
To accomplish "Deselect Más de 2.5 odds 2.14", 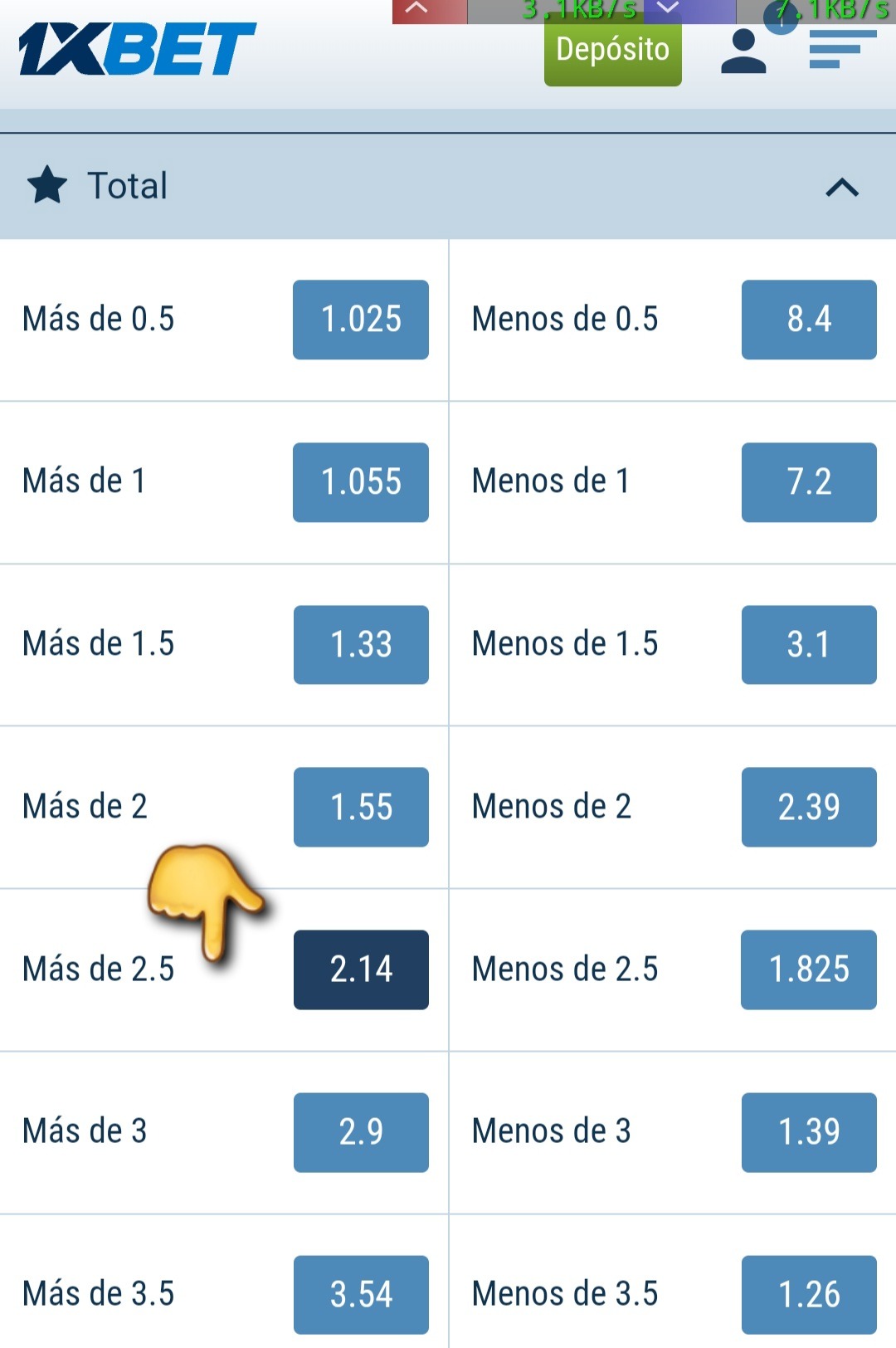I will (361, 969).
